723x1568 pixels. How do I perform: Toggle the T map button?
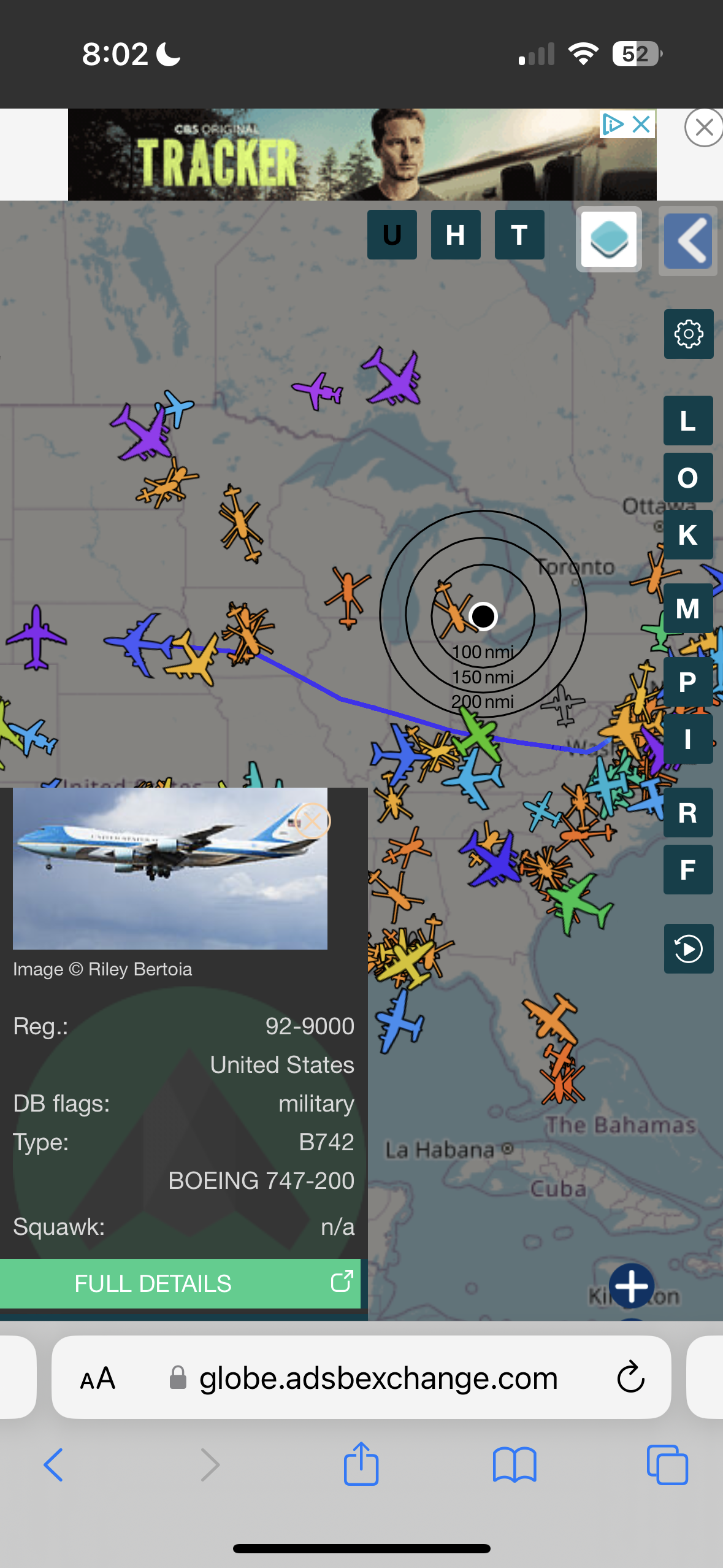tap(519, 235)
